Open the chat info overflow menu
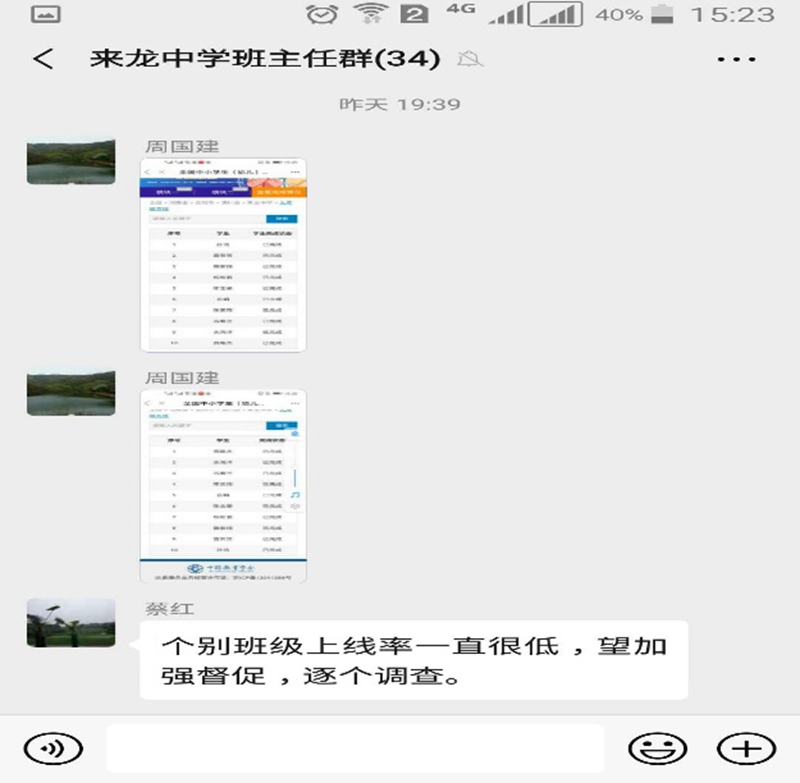 [737, 59]
